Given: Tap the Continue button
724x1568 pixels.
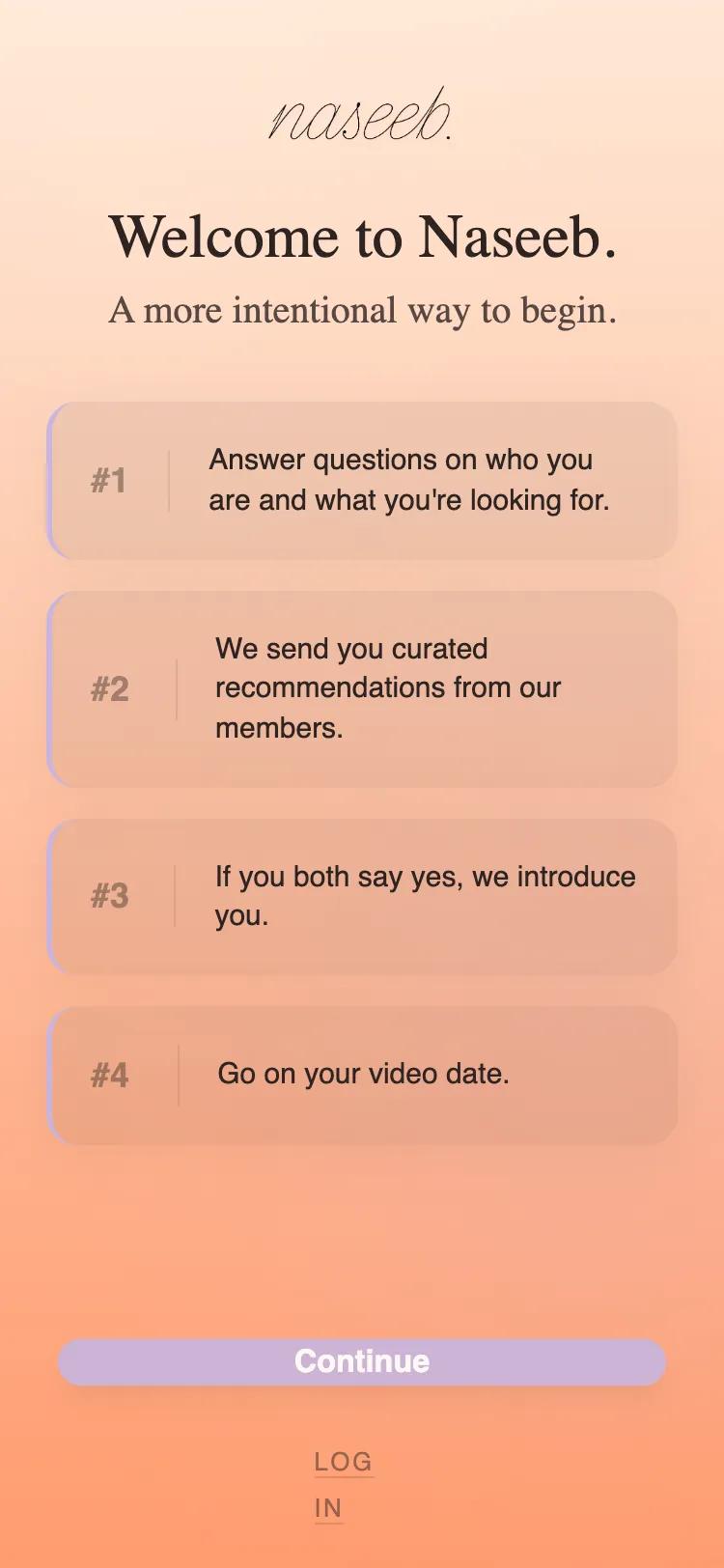Looking at the screenshot, I should (x=362, y=1361).
